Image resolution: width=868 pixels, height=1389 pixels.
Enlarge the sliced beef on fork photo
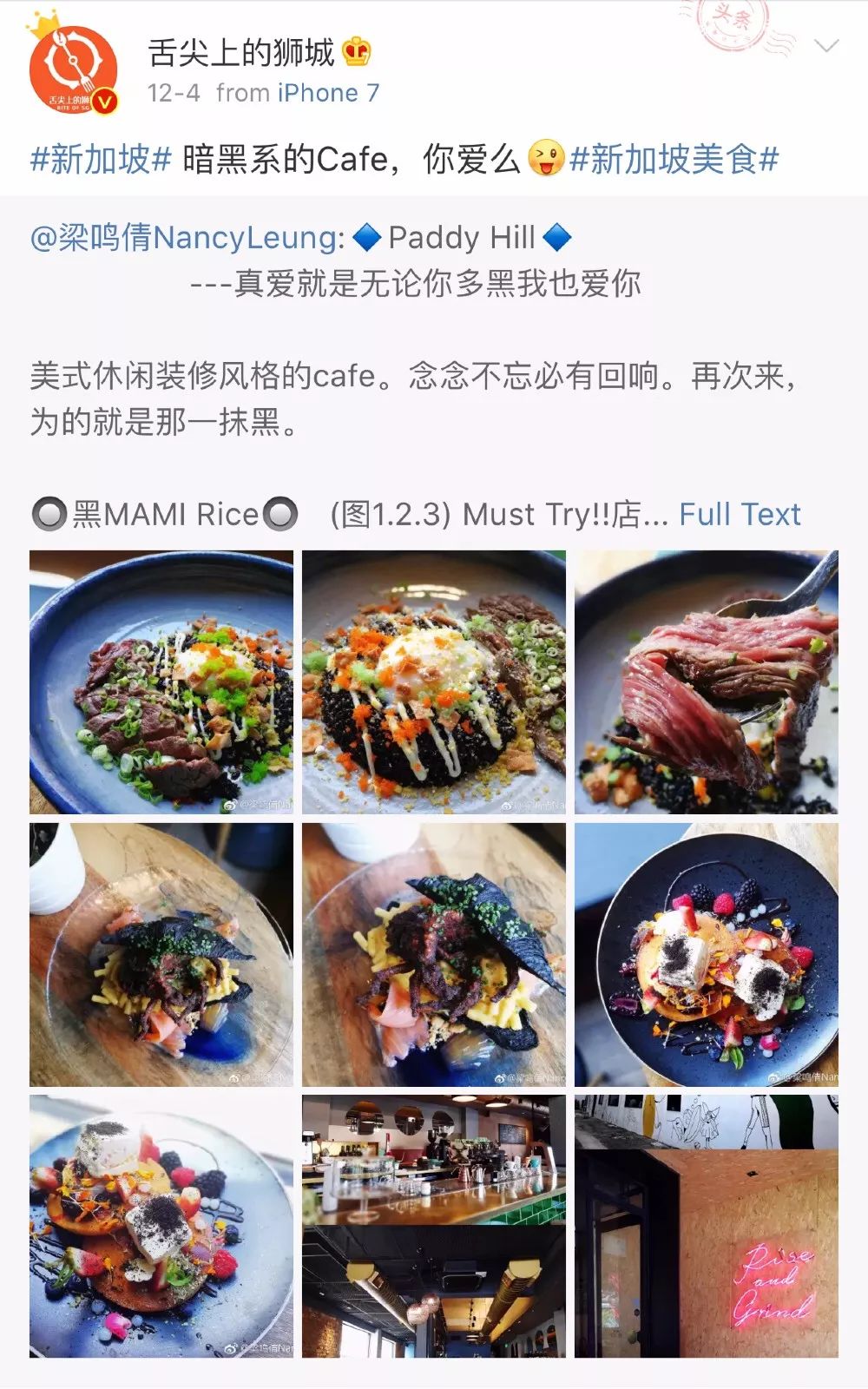coord(707,682)
